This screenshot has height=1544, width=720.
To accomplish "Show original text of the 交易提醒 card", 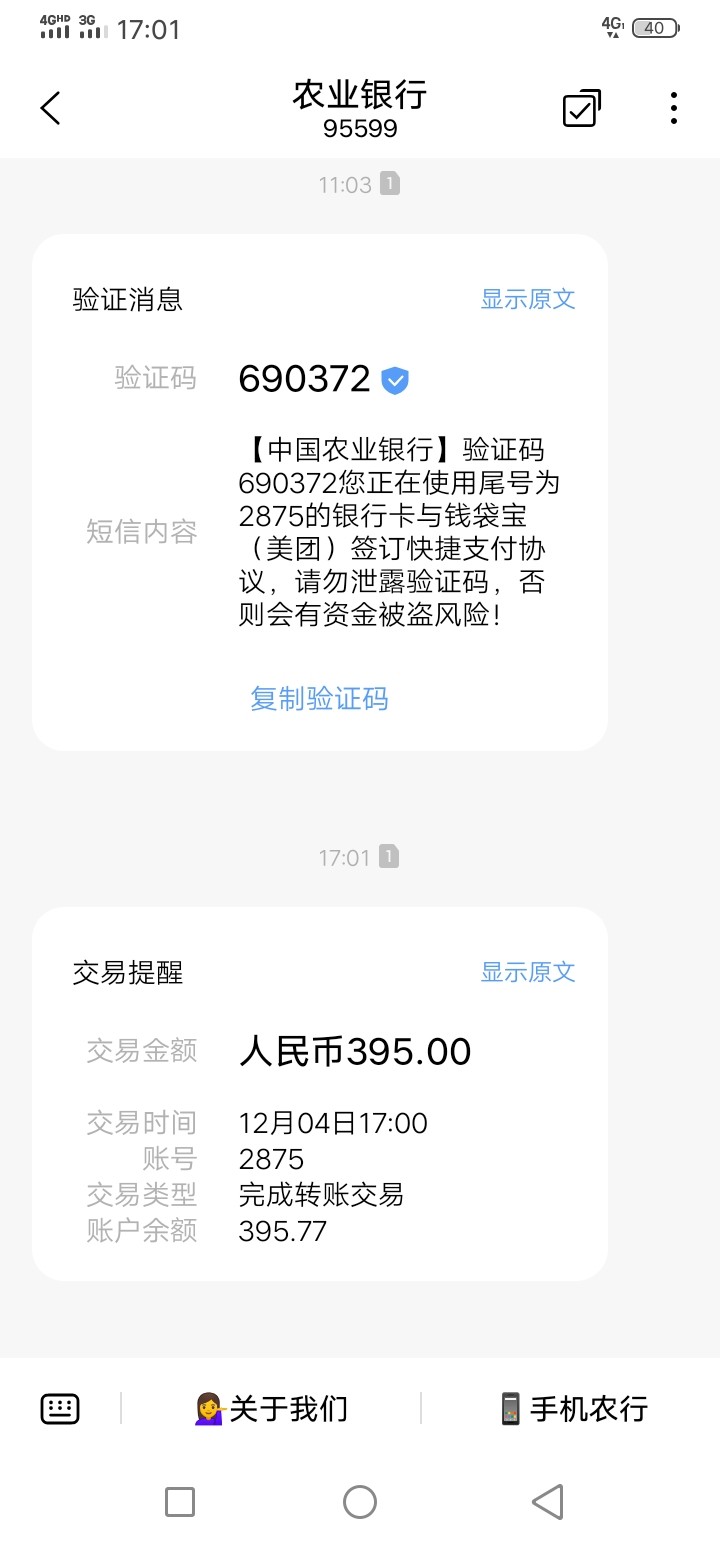I will [x=528, y=972].
